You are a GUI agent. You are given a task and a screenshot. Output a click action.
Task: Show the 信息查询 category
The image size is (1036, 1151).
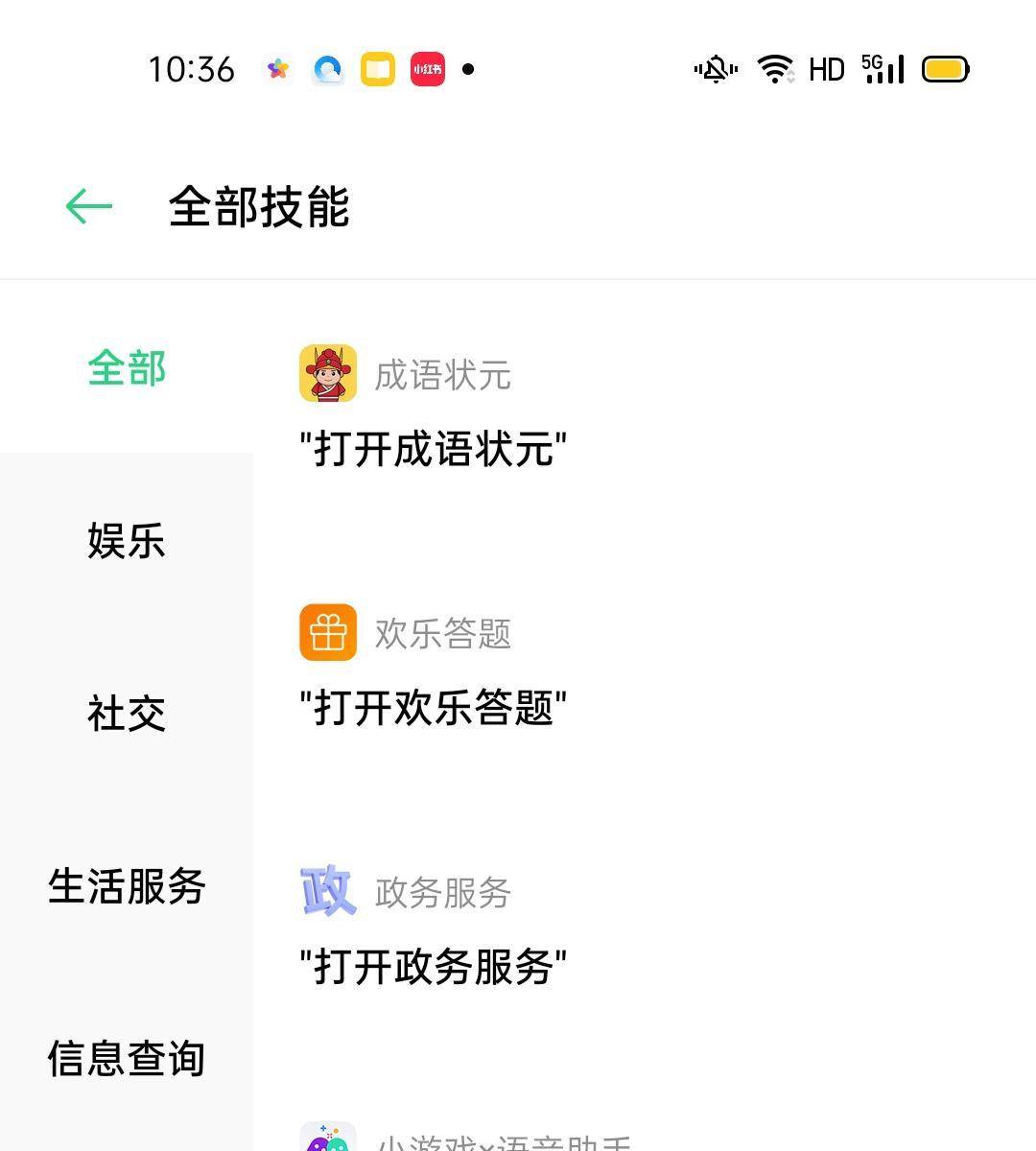(127, 1058)
